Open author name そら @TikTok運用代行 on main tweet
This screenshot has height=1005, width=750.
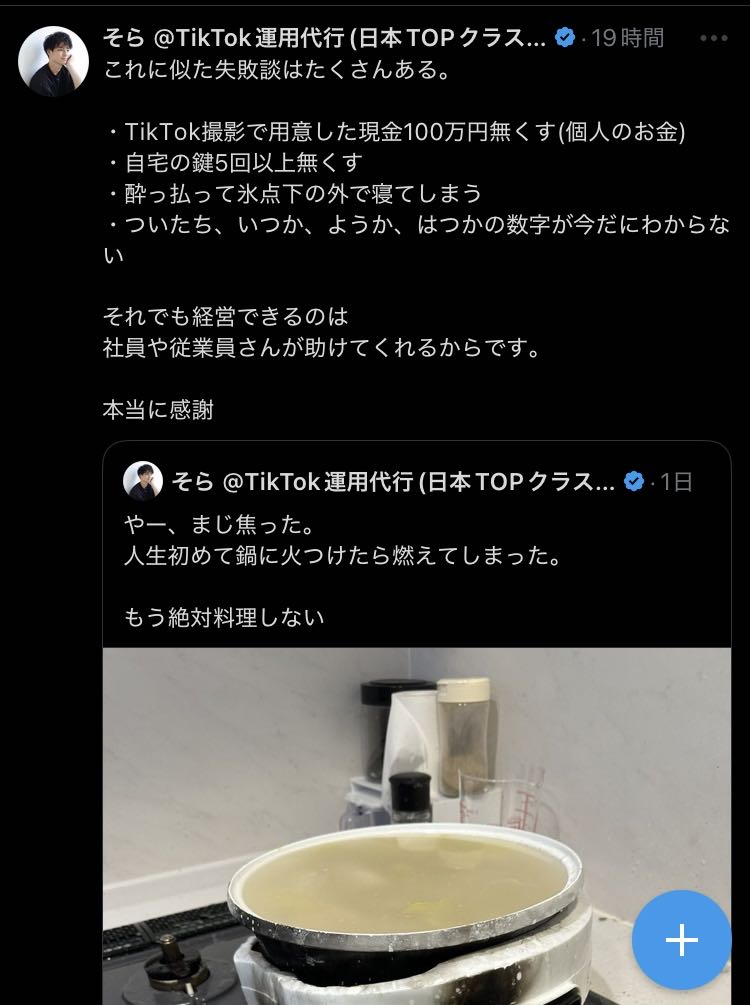(325, 38)
